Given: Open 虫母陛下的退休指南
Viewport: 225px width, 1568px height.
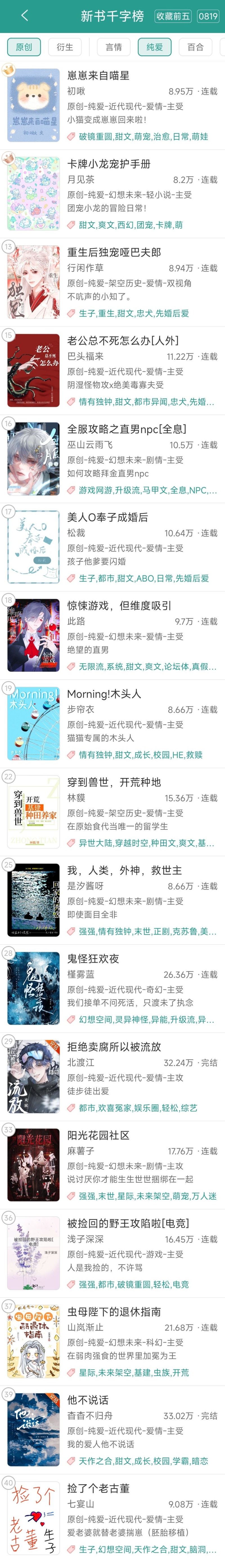Looking at the screenshot, I should tap(113, 1311).
